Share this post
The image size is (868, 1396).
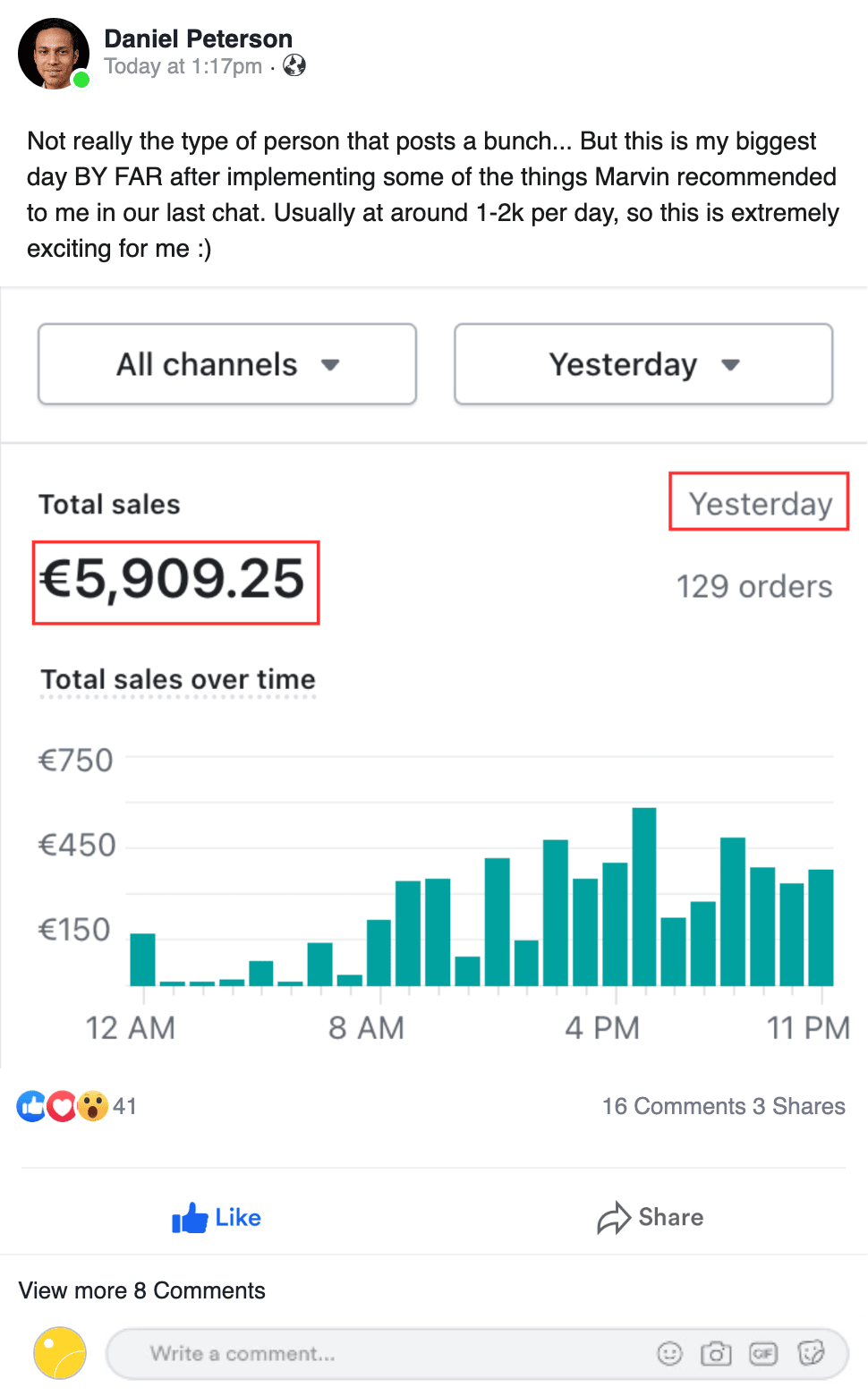click(x=651, y=1218)
